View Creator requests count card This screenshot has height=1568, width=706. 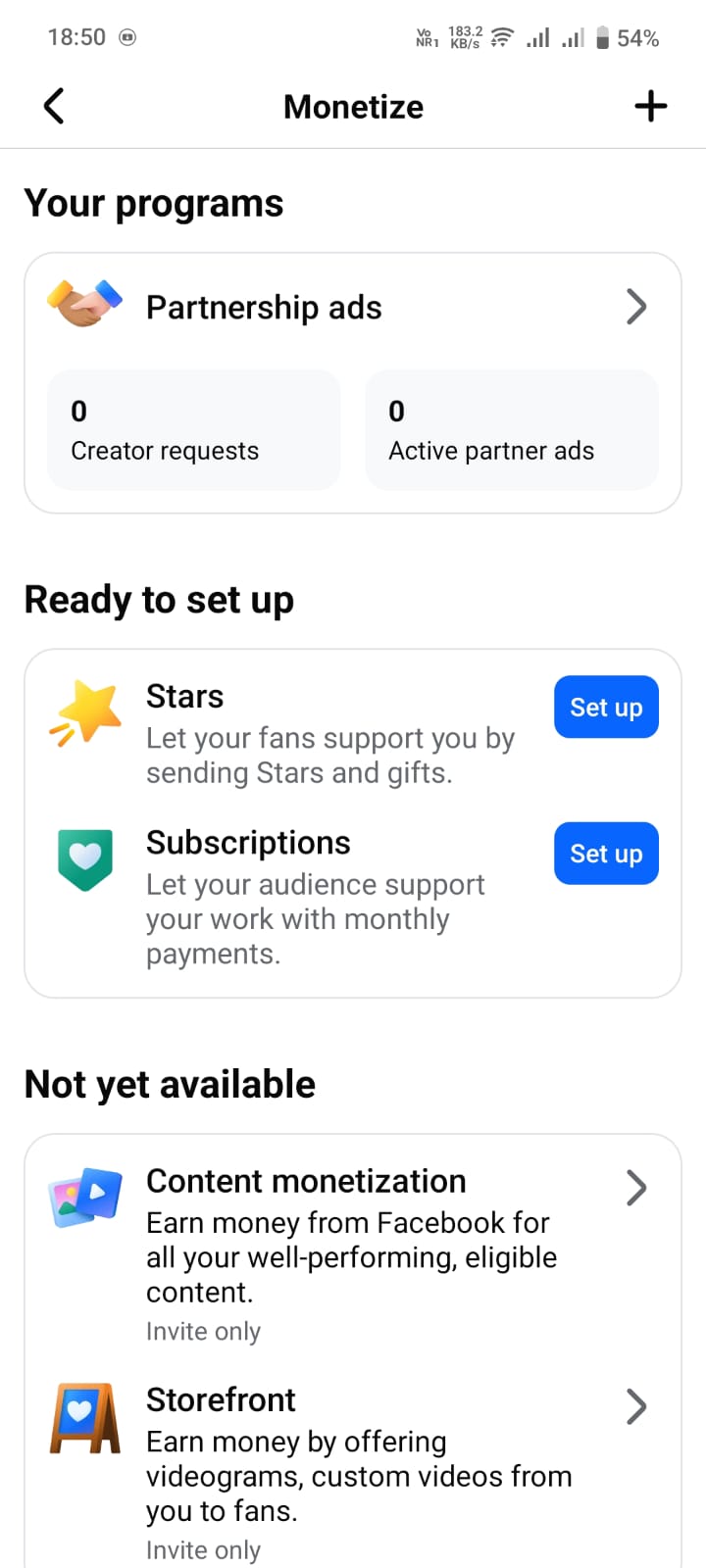pyautogui.click(x=193, y=430)
